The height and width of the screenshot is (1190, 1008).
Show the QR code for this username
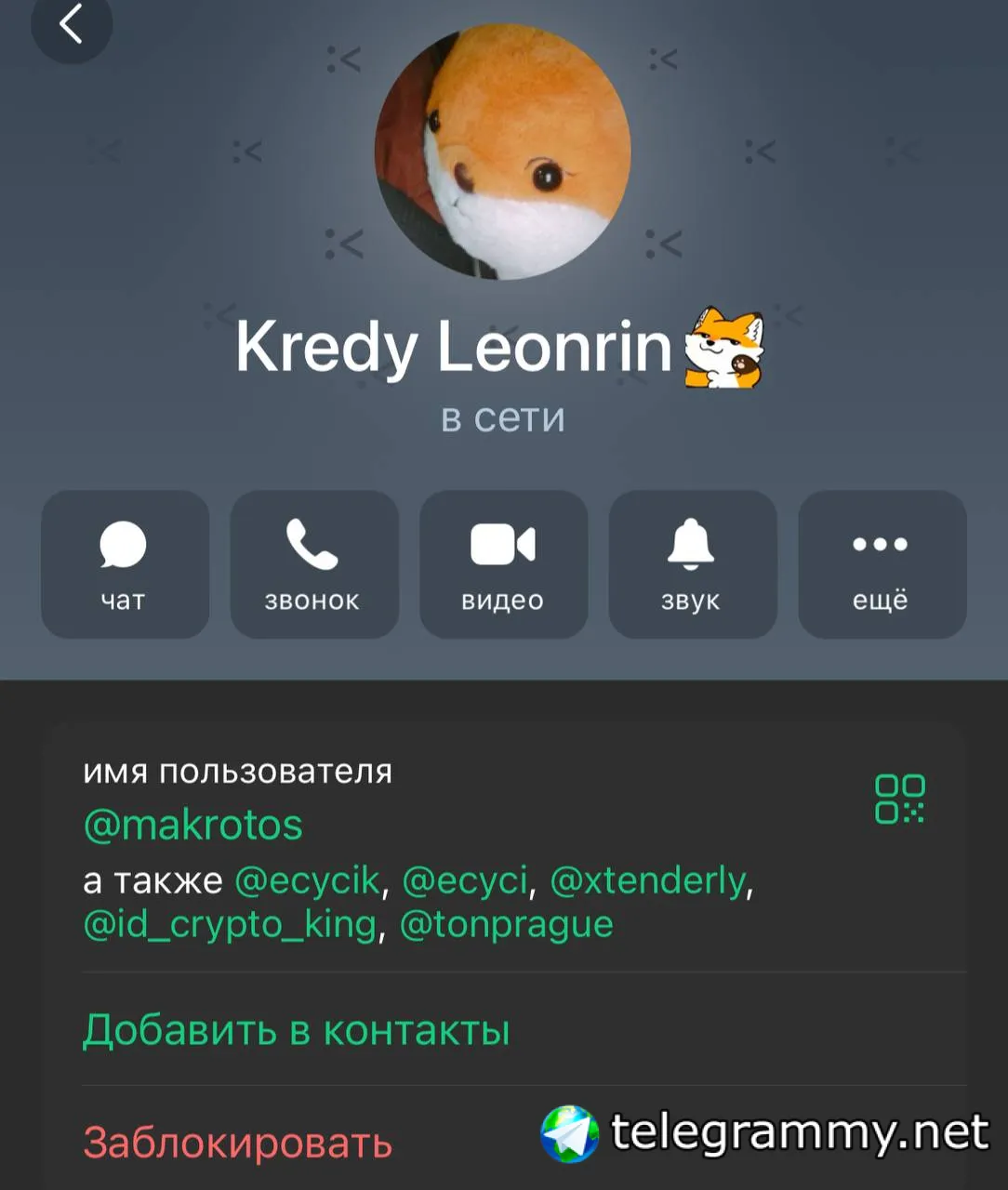point(899,799)
